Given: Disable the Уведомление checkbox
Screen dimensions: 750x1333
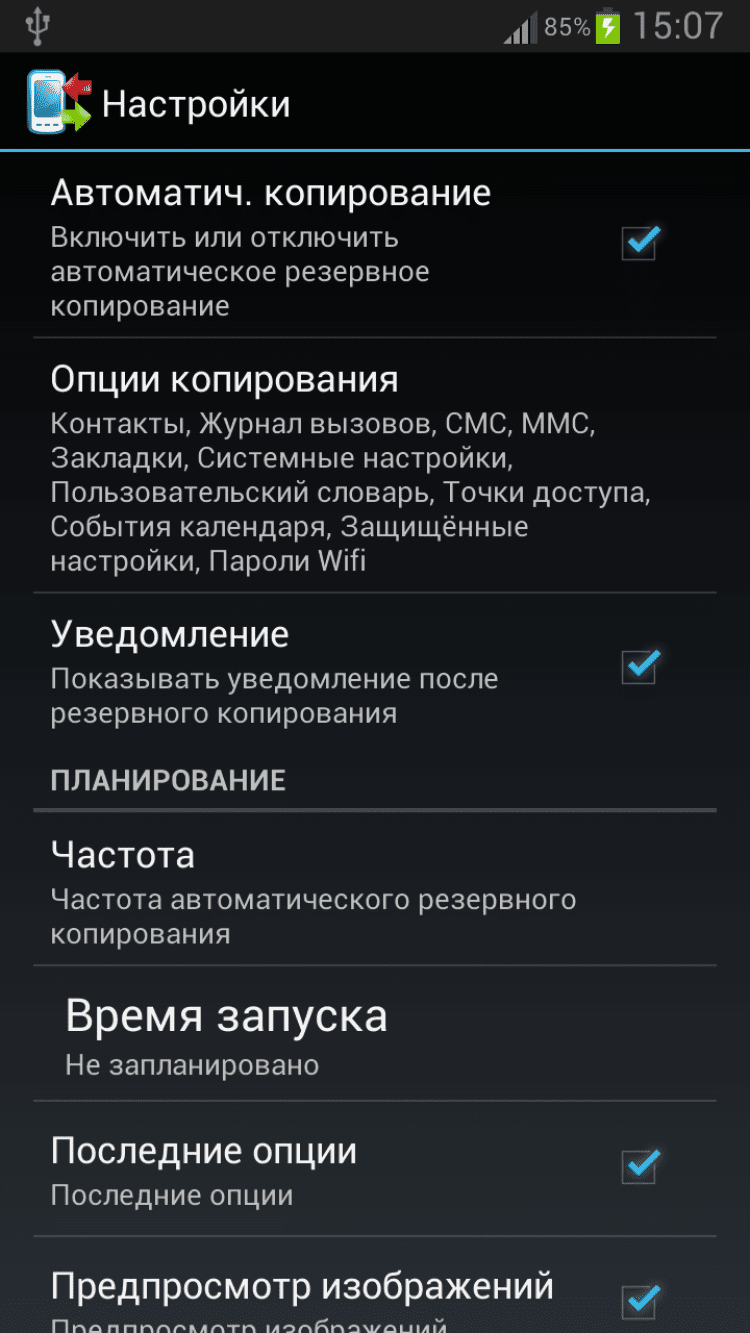Looking at the screenshot, I should click(639, 667).
